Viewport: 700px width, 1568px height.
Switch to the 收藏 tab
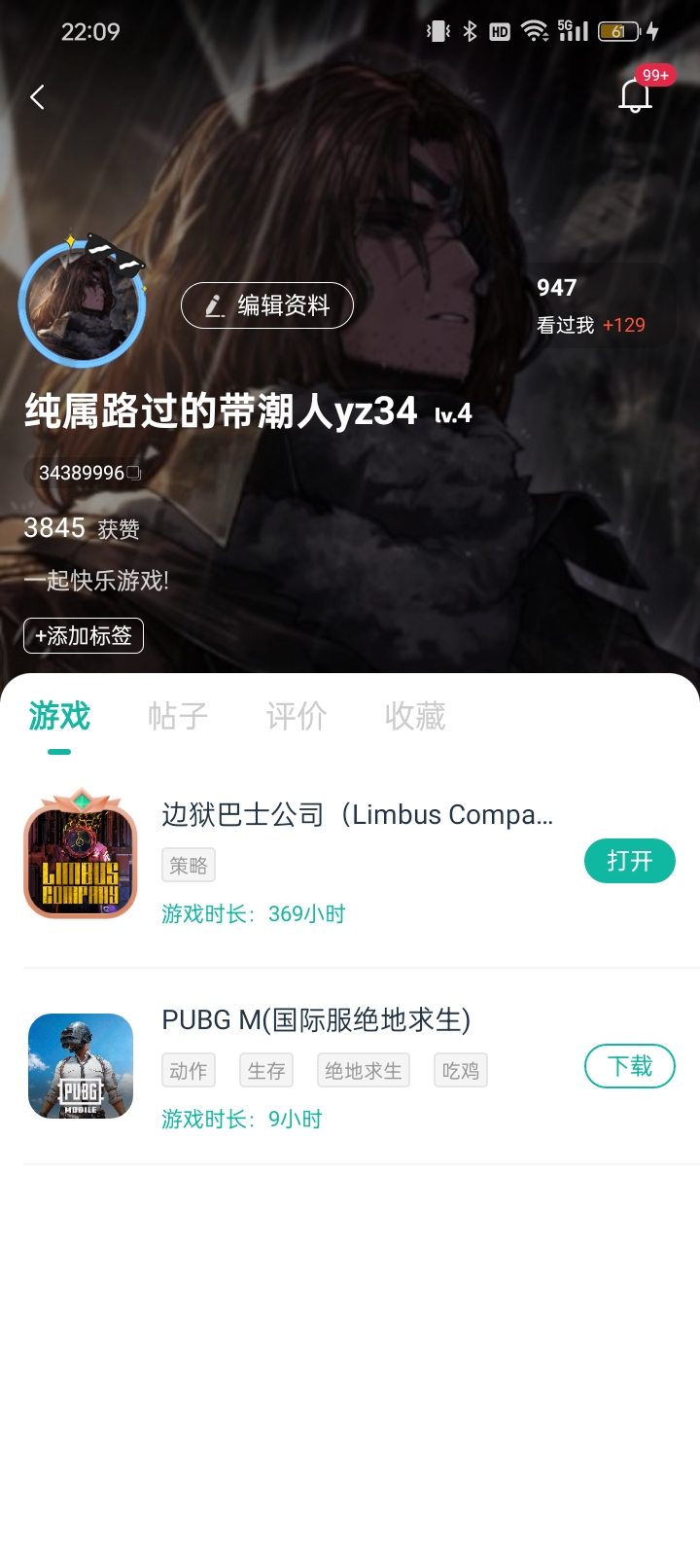point(415,717)
